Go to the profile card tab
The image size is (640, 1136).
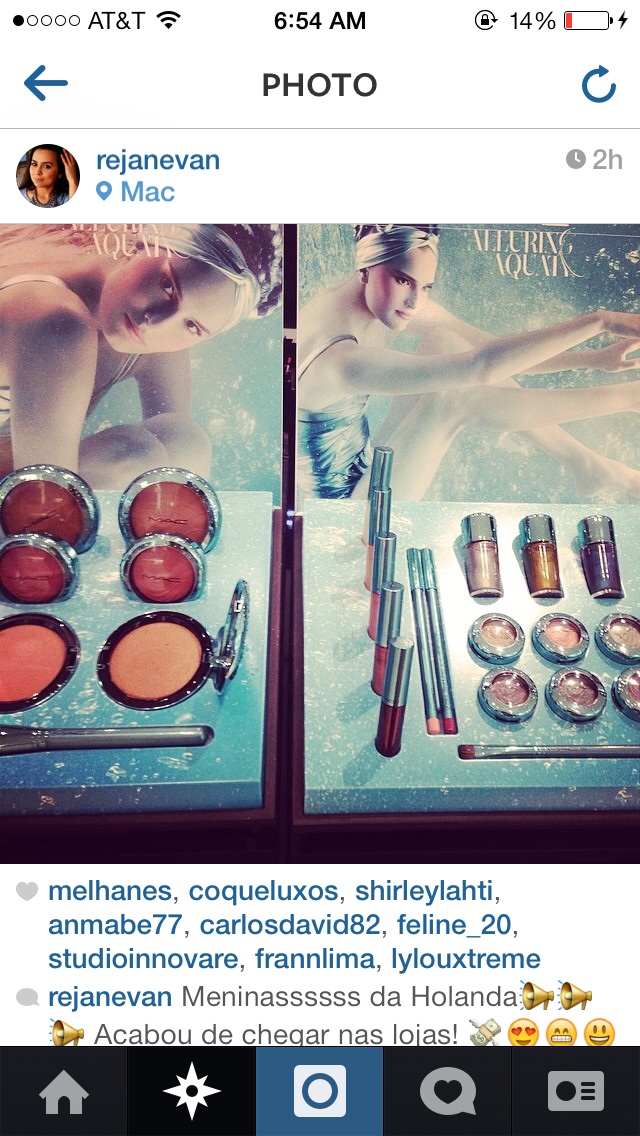coord(575,1091)
